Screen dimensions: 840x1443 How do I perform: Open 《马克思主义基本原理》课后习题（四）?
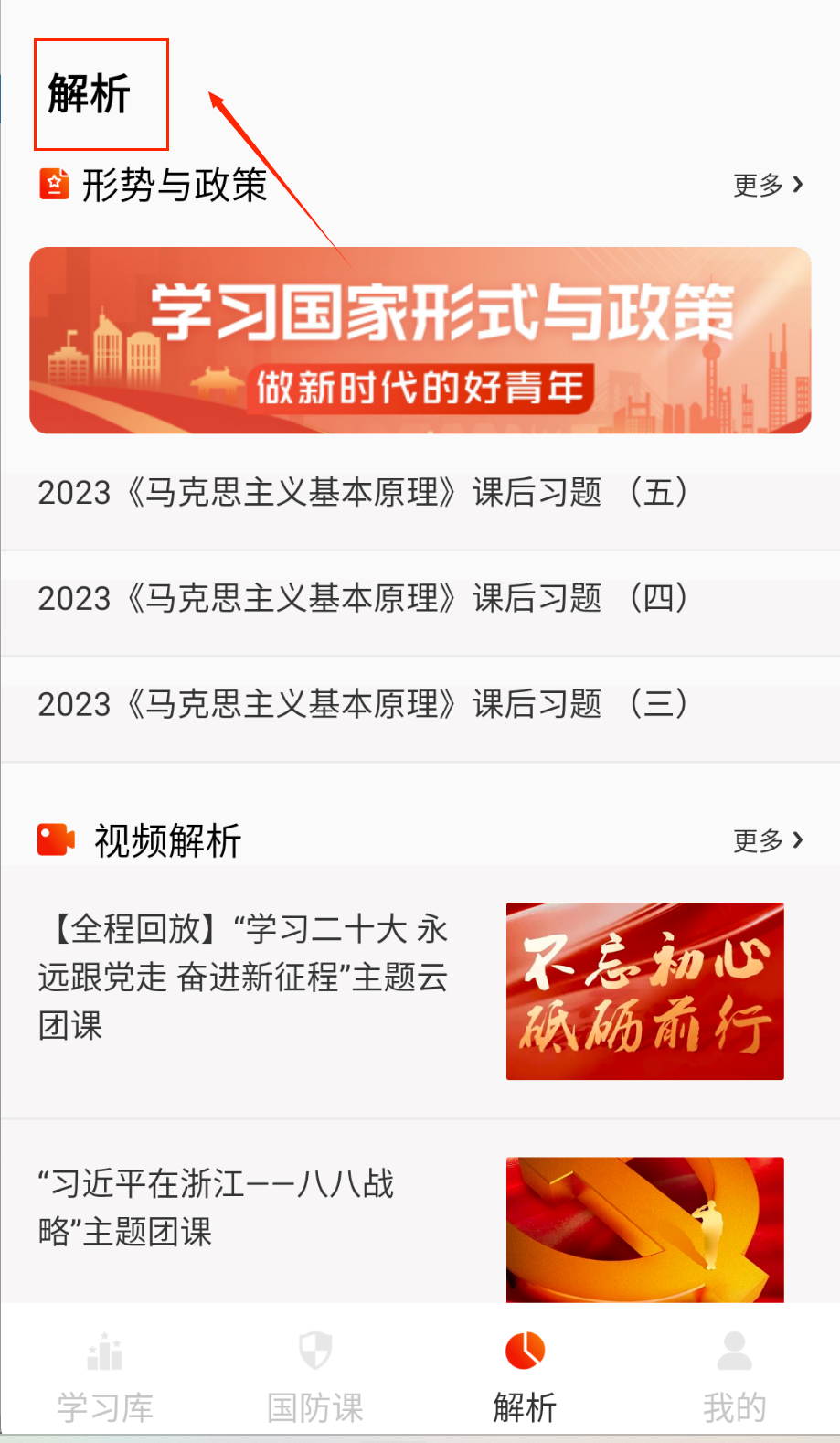(363, 599)
